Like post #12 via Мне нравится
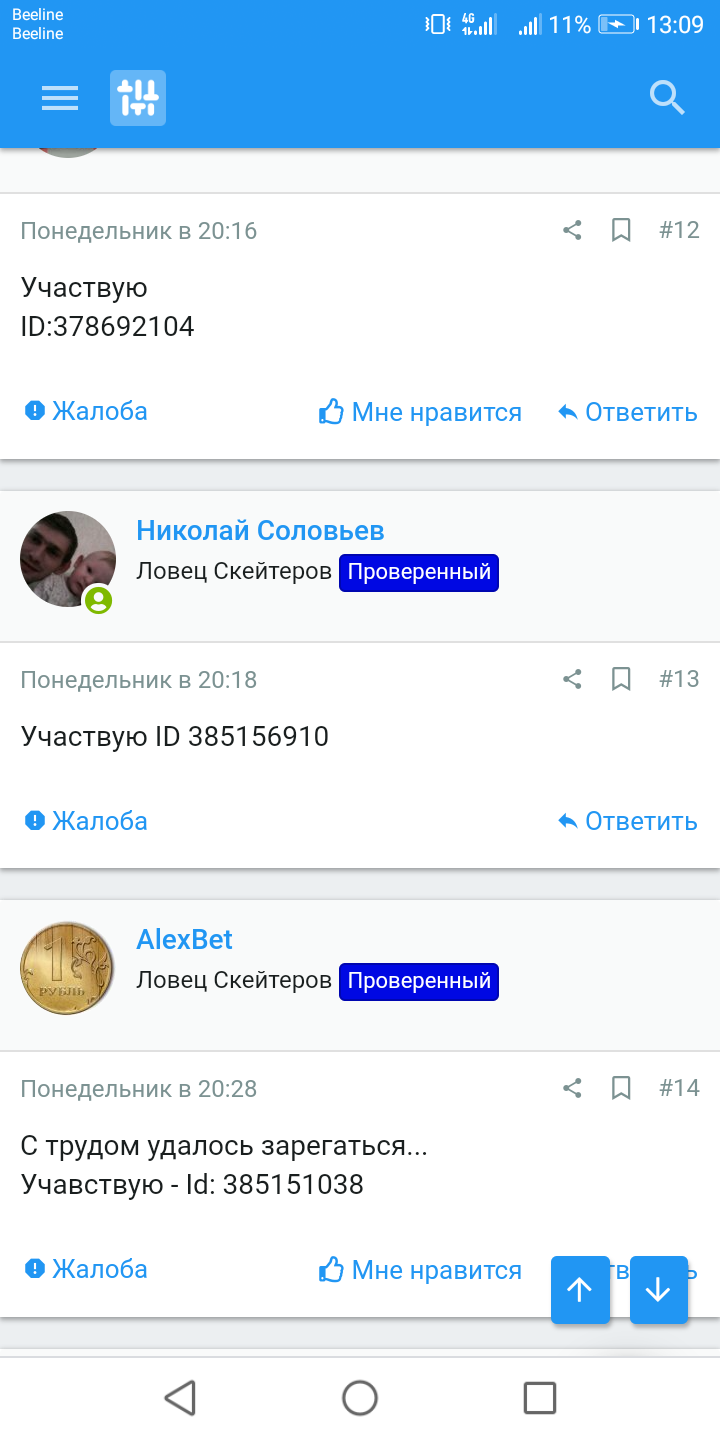Viewport: 720px width, 1440px height. coord(420,412)
